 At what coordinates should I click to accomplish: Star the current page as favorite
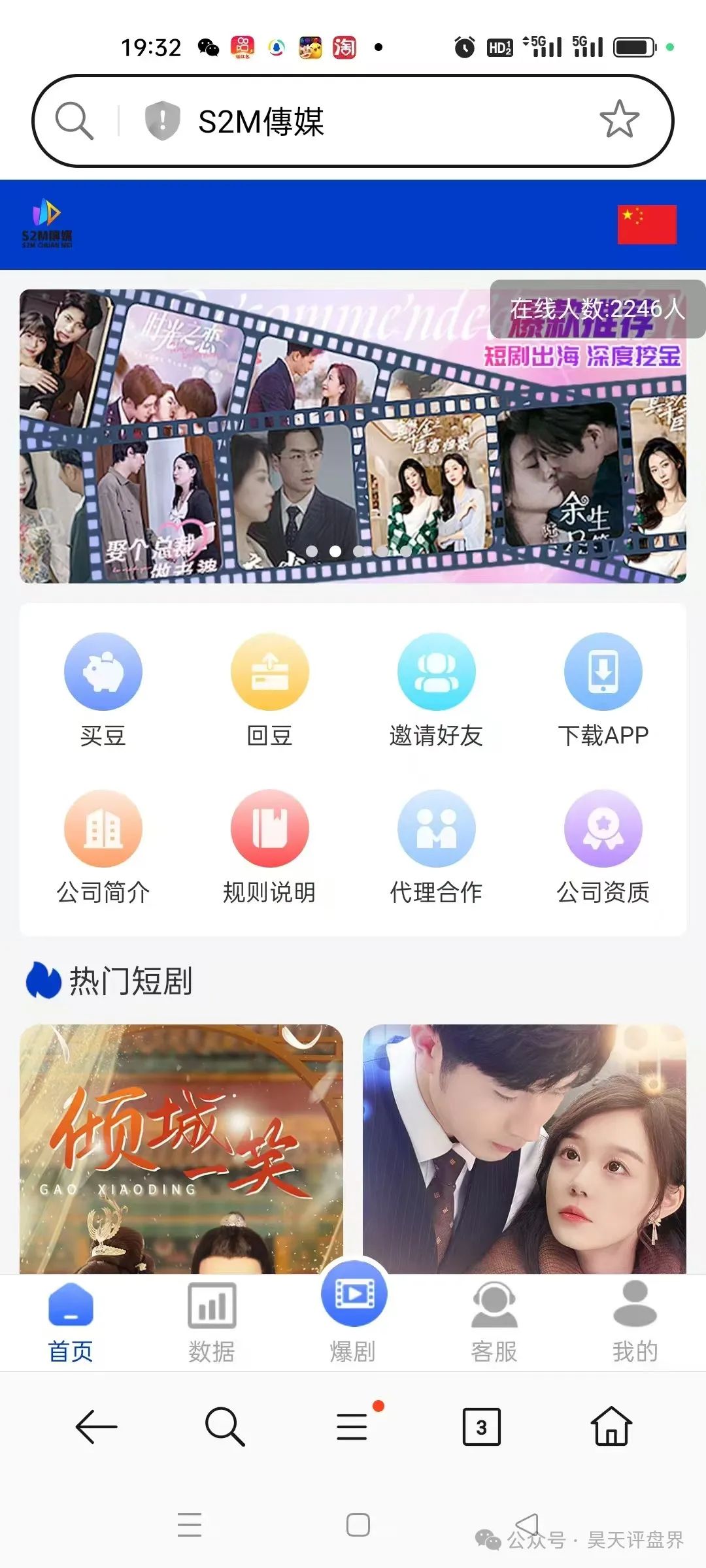[x=620, y=120]
